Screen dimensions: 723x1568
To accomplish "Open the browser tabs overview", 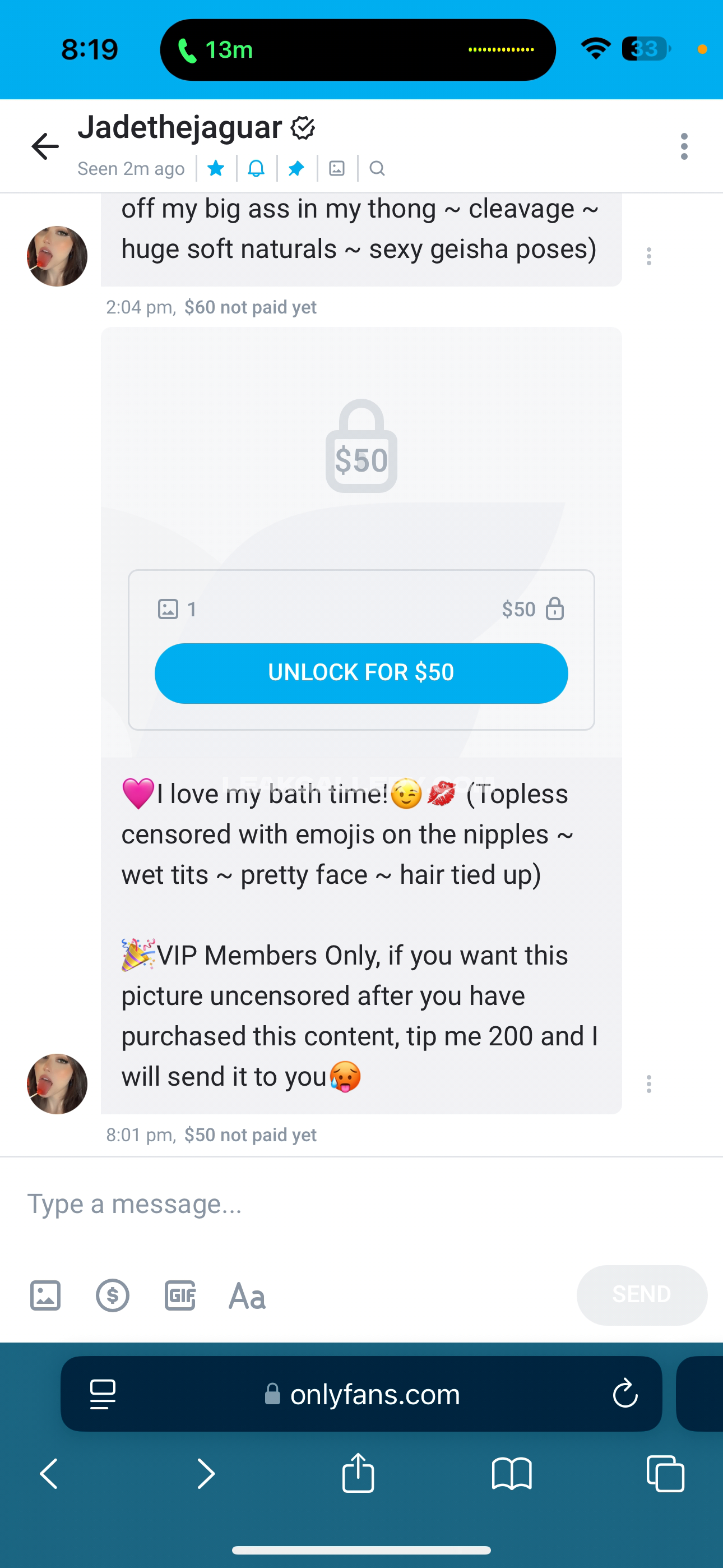I will pos(665,1474).
